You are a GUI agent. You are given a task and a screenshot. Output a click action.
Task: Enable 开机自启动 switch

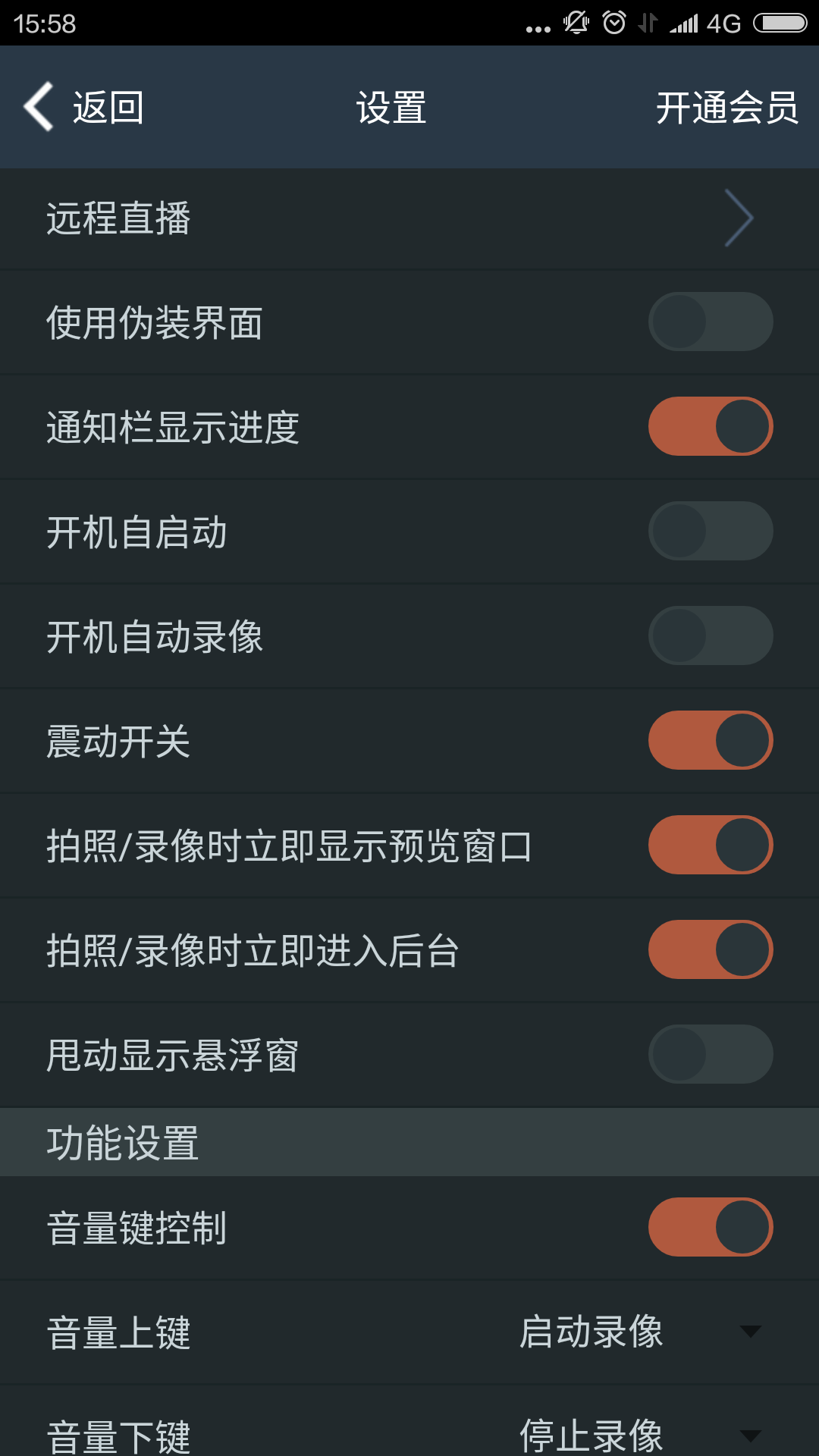pyautogui.click(x=710, y=531)
